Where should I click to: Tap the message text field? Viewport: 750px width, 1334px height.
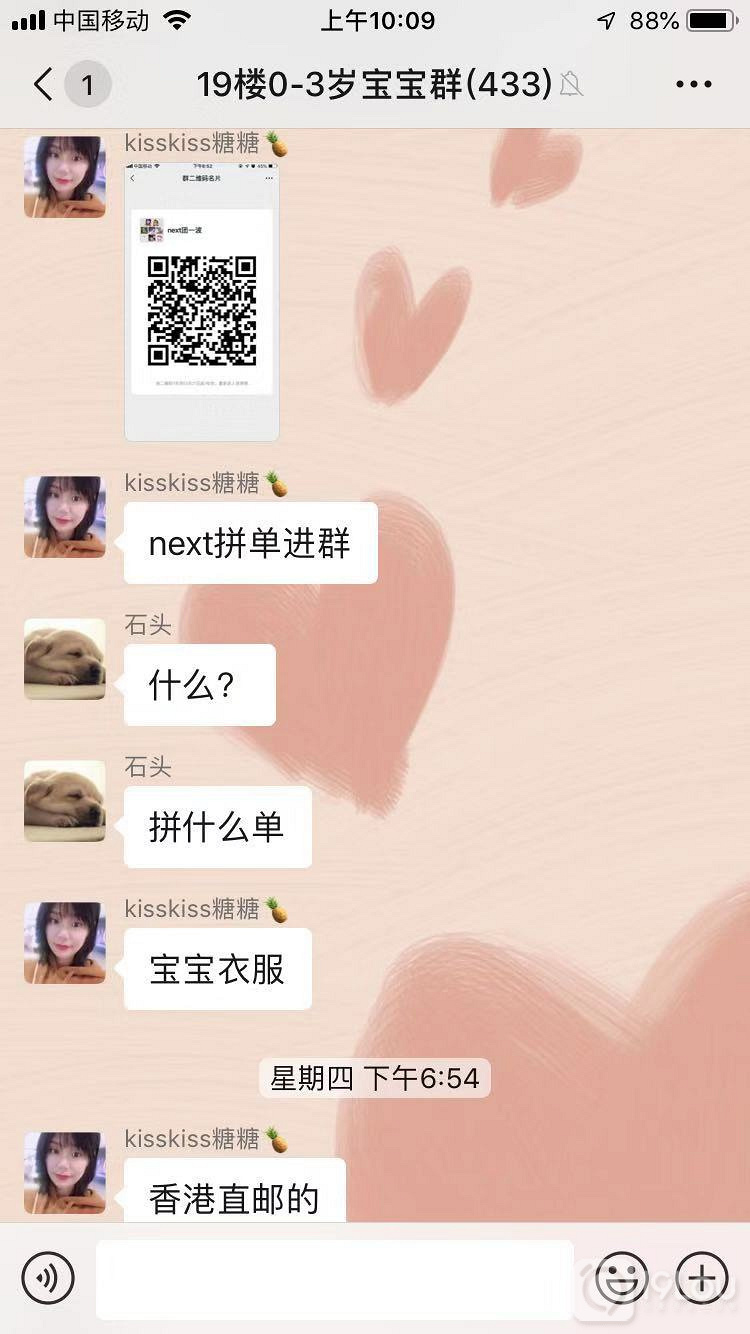tap(334, 1278)
